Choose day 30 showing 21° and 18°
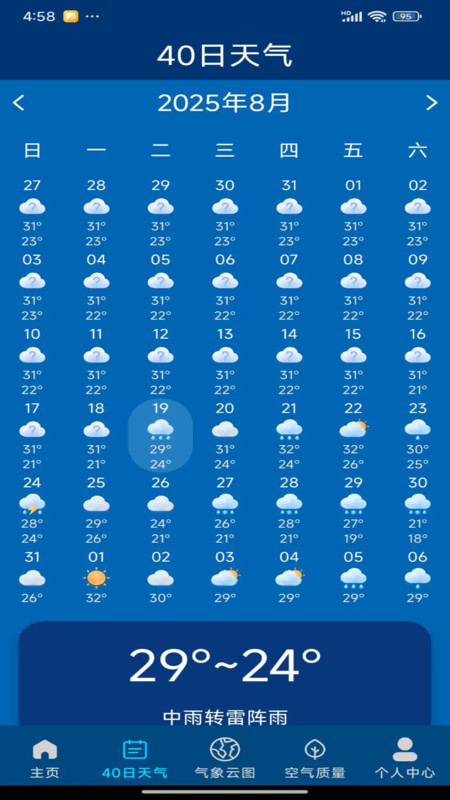 tap(417, 510)
